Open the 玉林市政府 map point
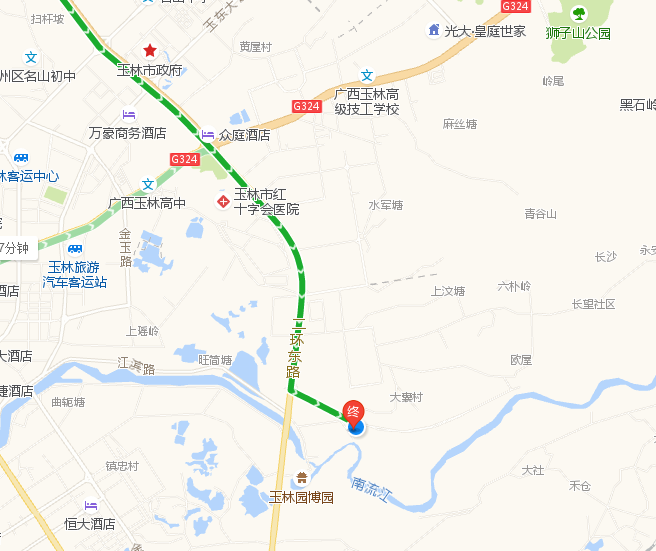Image resolution: width=656 pixels, height=551 pixels. click(150, 51)
